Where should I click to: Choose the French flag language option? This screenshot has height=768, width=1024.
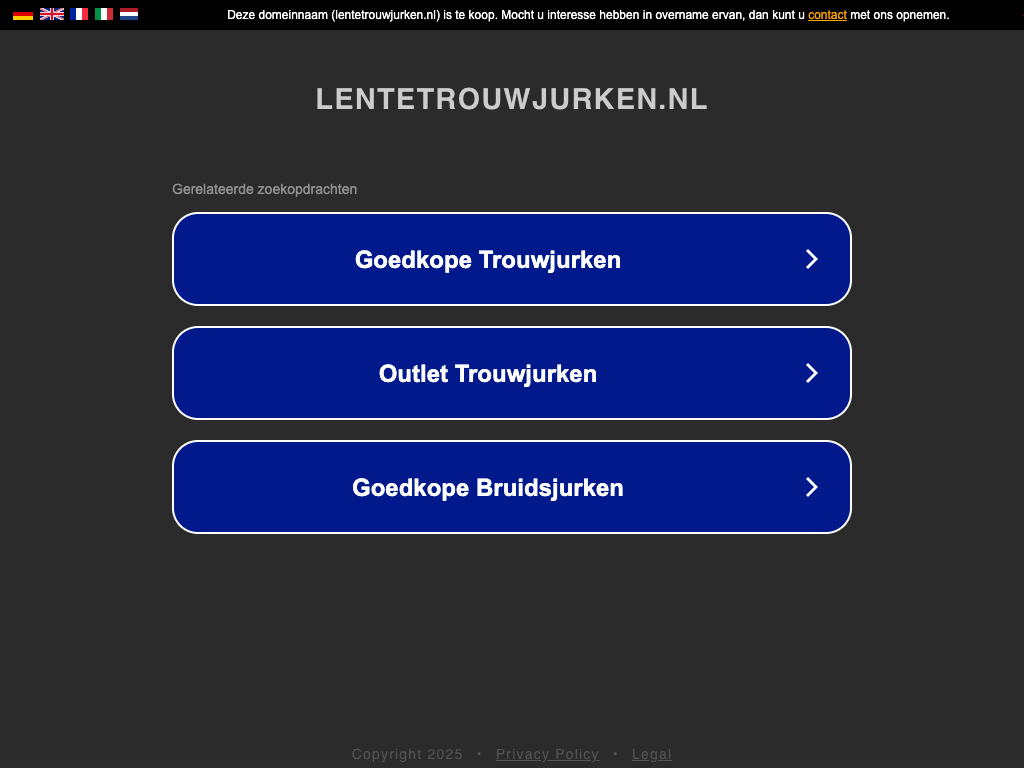coord(79,14)
